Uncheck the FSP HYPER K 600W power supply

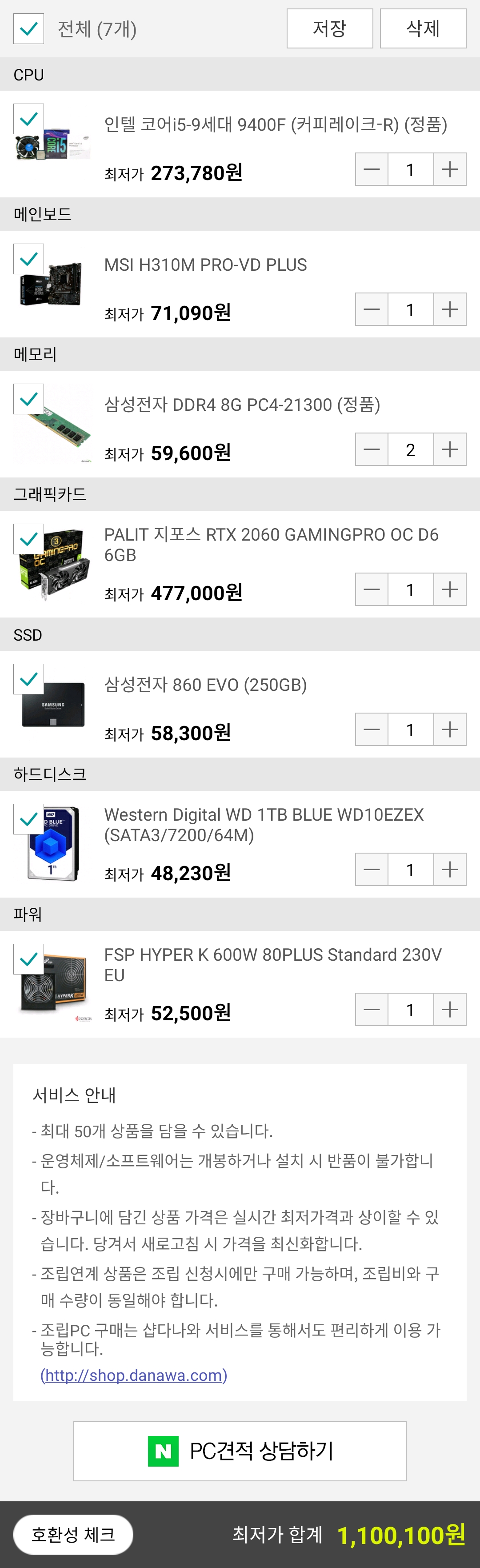(28, 959)
